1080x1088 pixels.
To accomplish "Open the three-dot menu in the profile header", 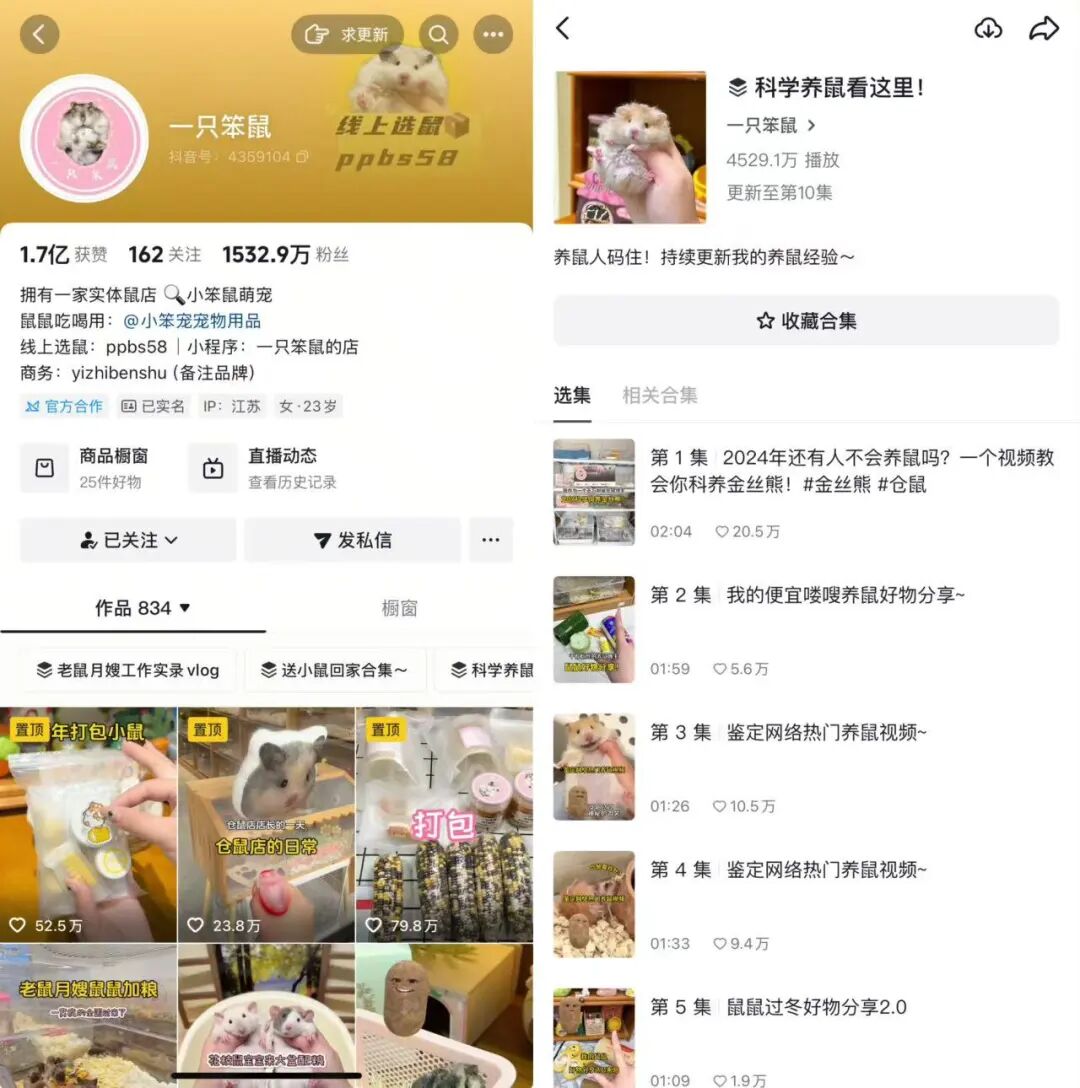I will [x=493, y=35].
